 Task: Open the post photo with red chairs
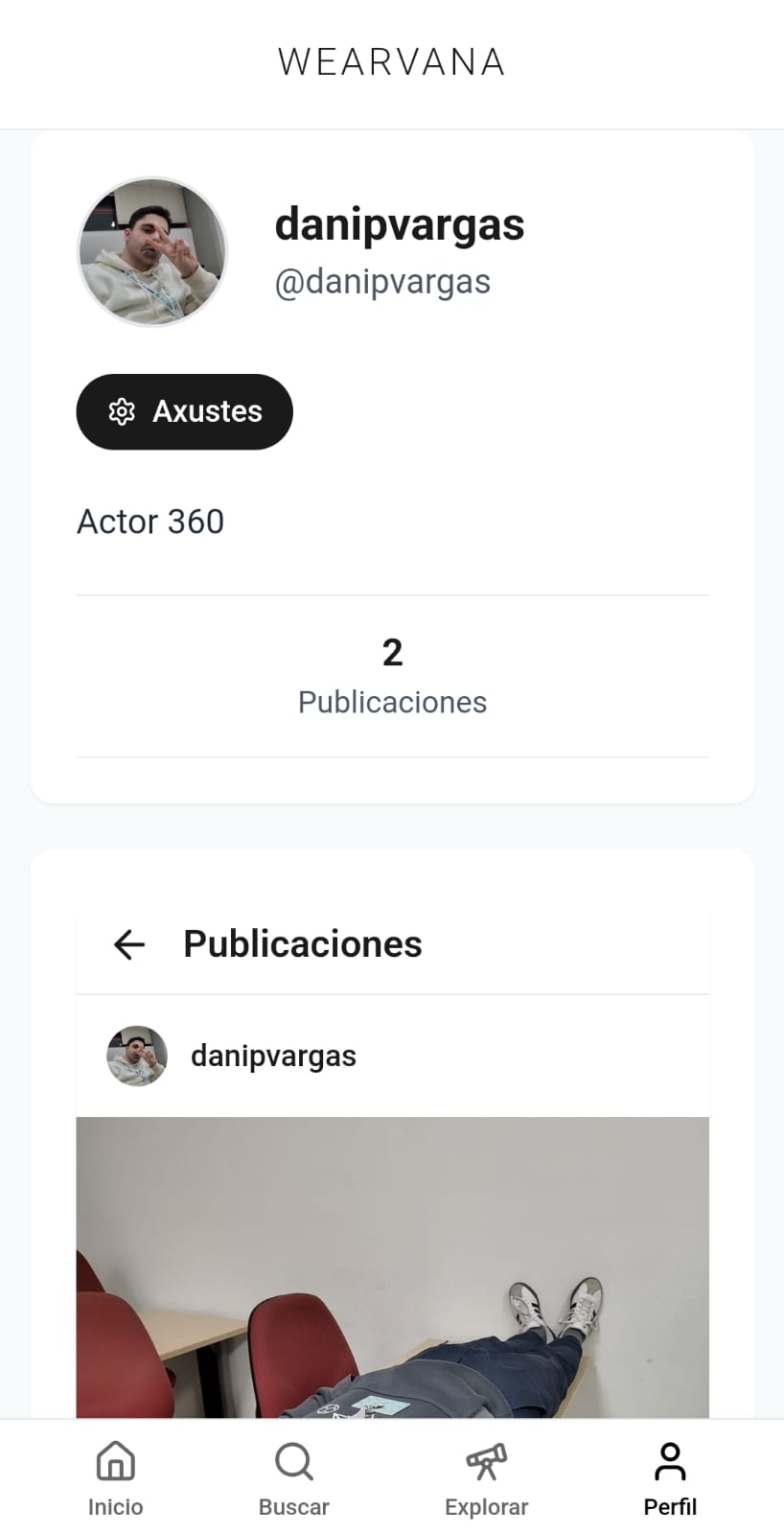click(392, 1266)
